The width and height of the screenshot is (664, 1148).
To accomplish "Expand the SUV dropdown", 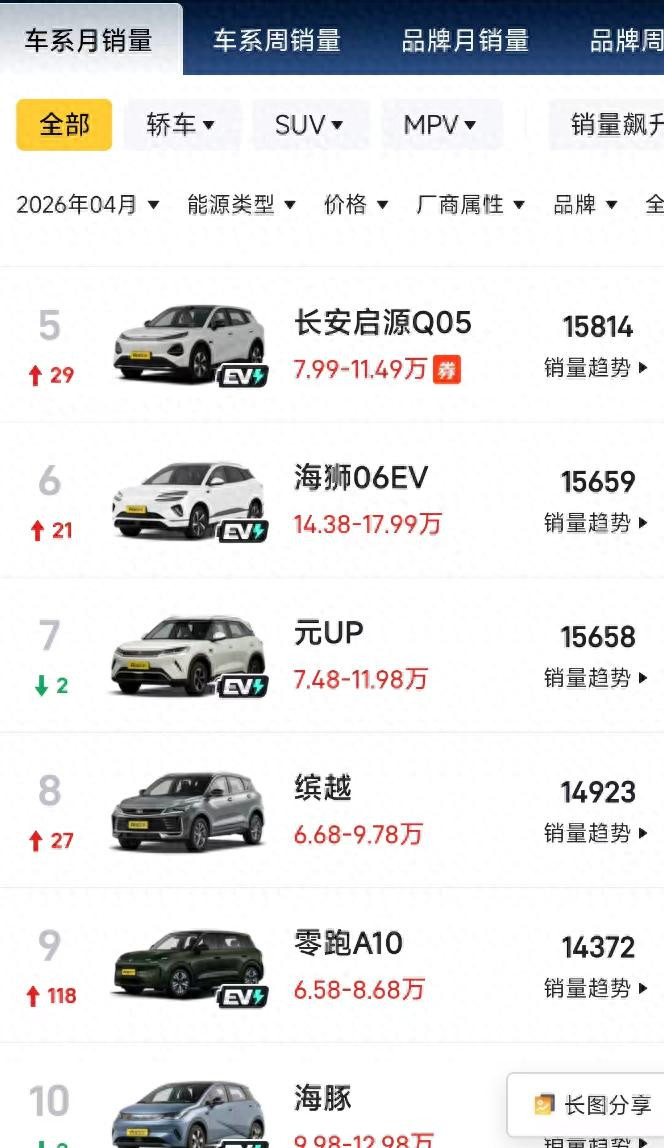I will point(310,124).
